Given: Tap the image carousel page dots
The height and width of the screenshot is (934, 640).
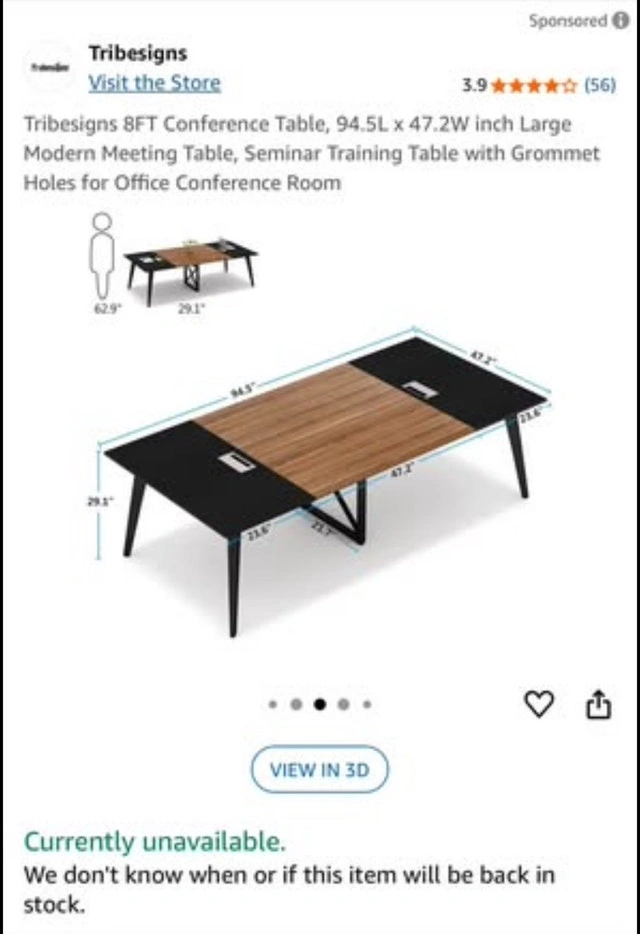Looking at the screenshot, I should 320,705.
